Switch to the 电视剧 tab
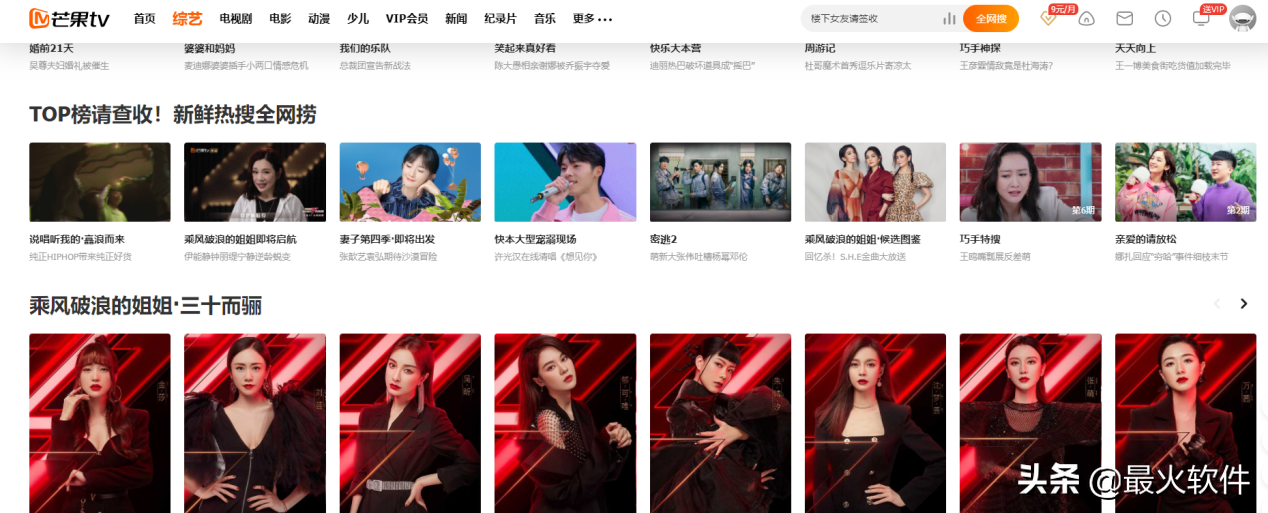Screen dimensions: 1268x513 (x=236, y=19)
